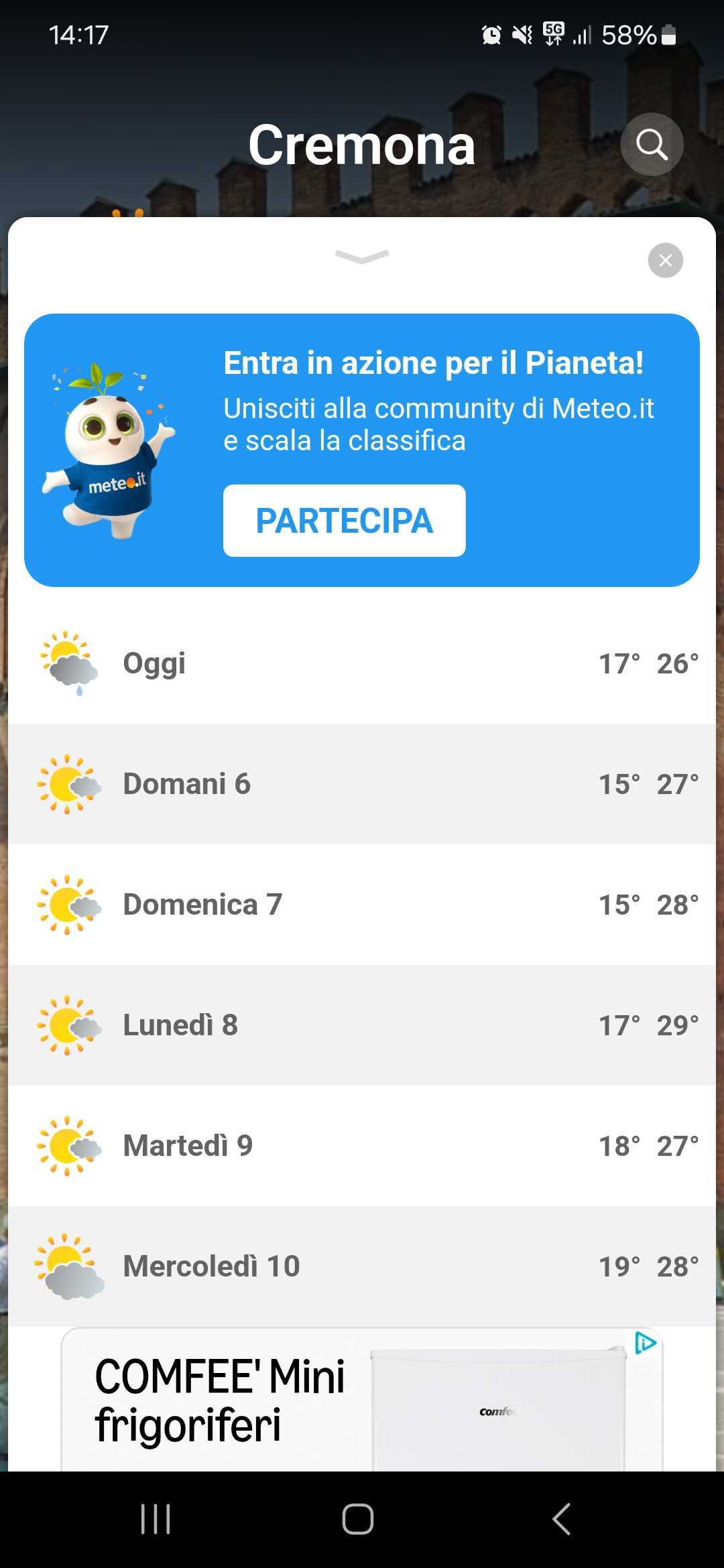Open the forecast for Domani 6
The width and height of the screenshot is (724, 1568).
[x=362, y=784]
